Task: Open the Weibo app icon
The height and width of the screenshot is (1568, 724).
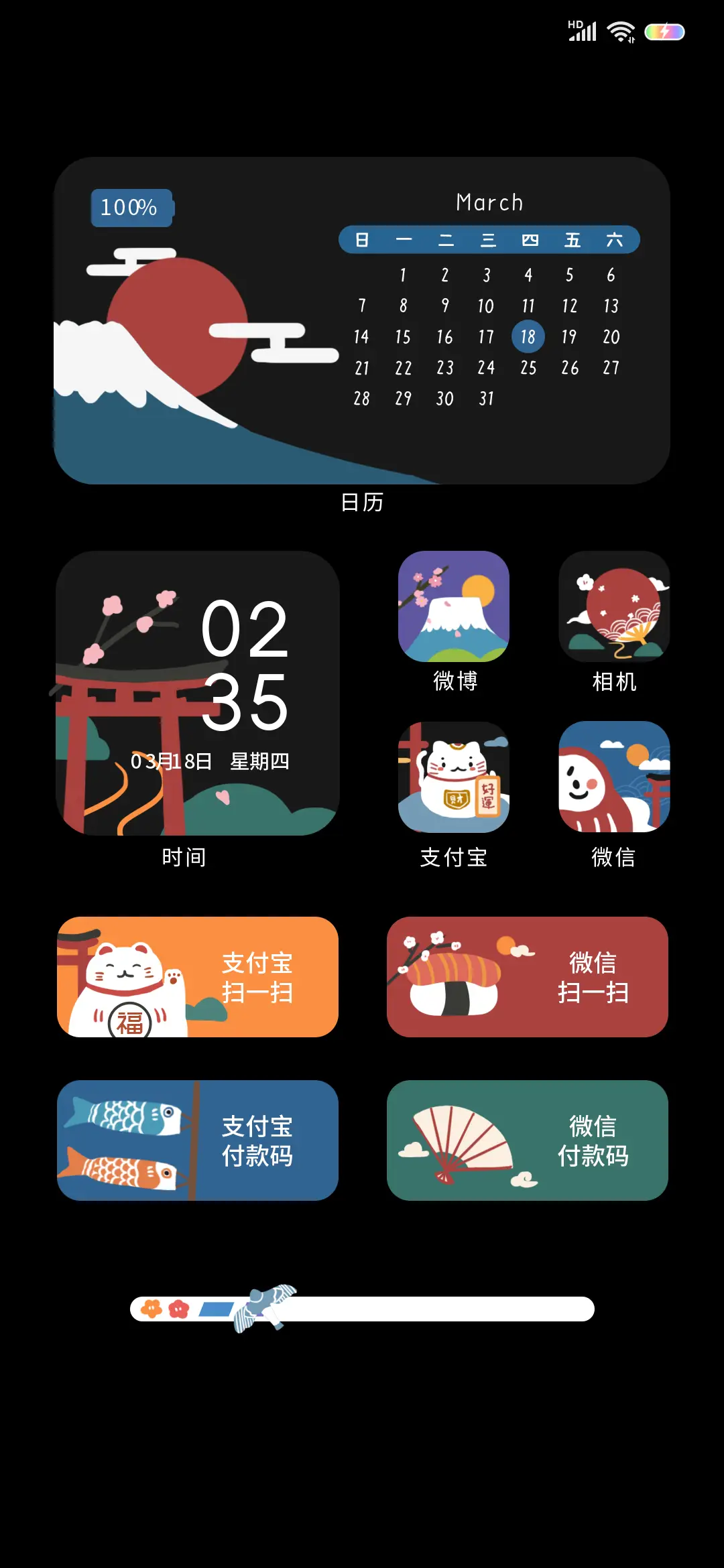Action: pos(453,606)
